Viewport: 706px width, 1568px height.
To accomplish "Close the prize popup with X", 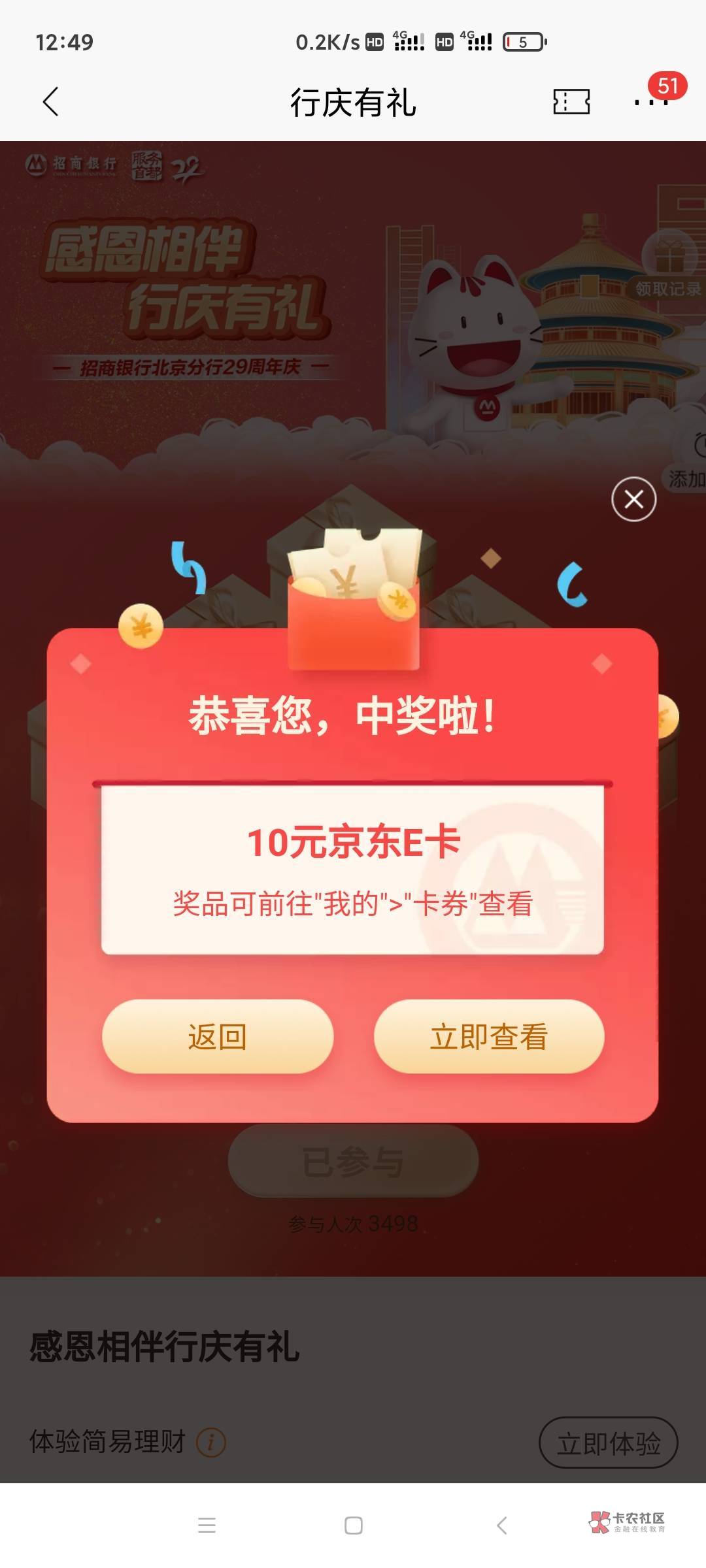I will point(633,500).
